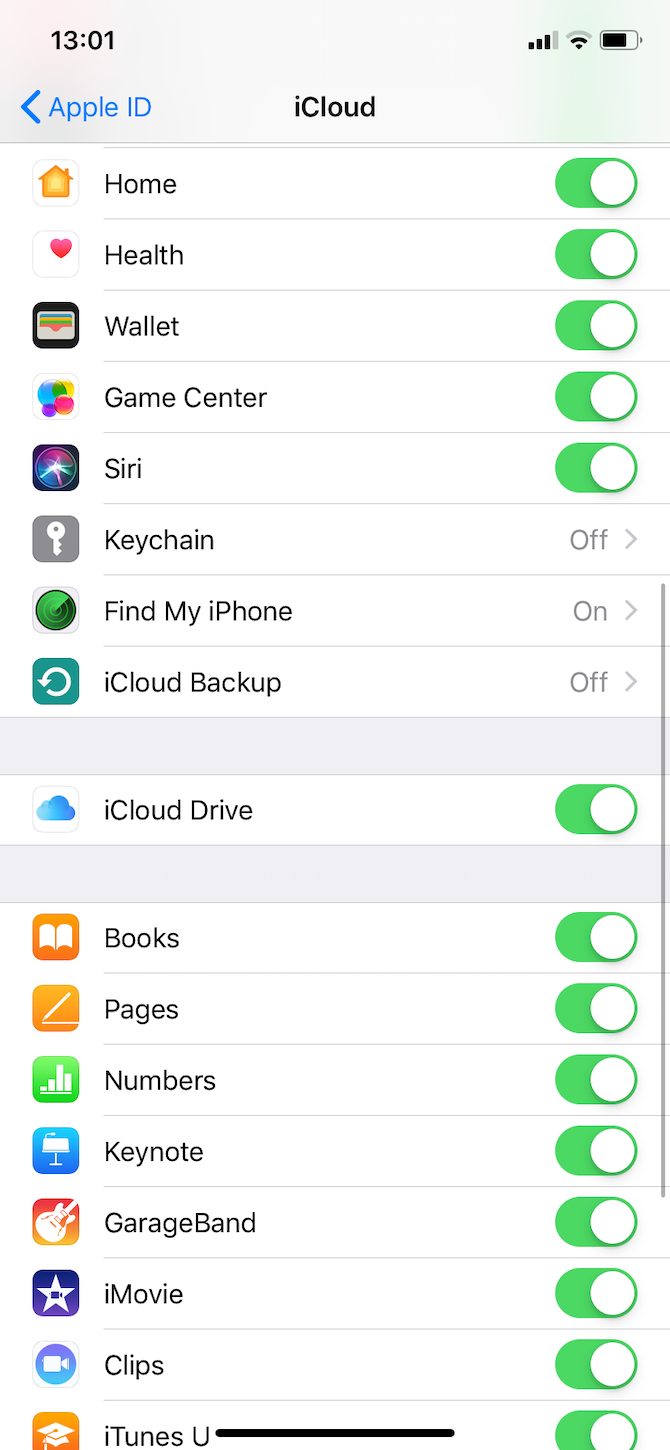
Task: Toggle Clips iCloud access
Action: (596, 1366)
